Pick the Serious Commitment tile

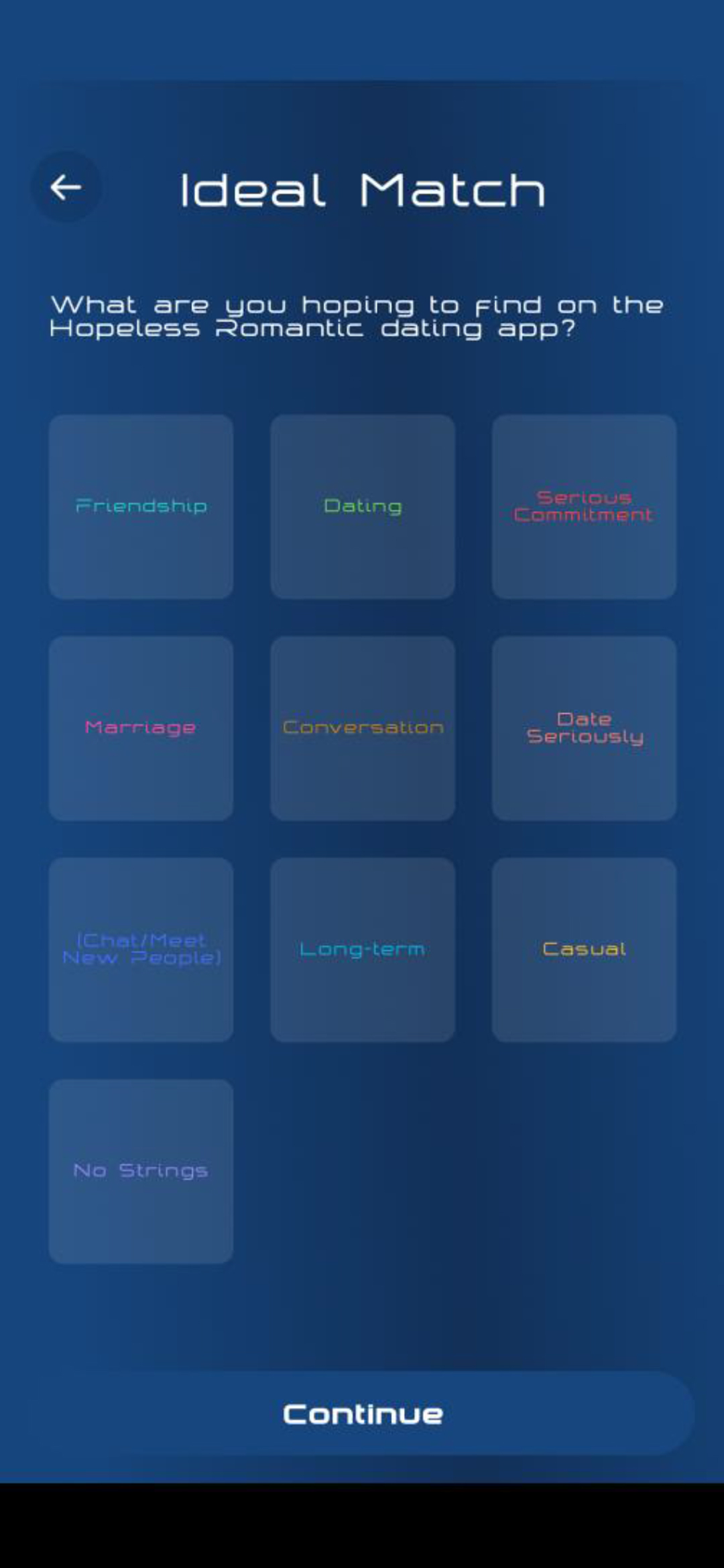click(x=584, y=507)
